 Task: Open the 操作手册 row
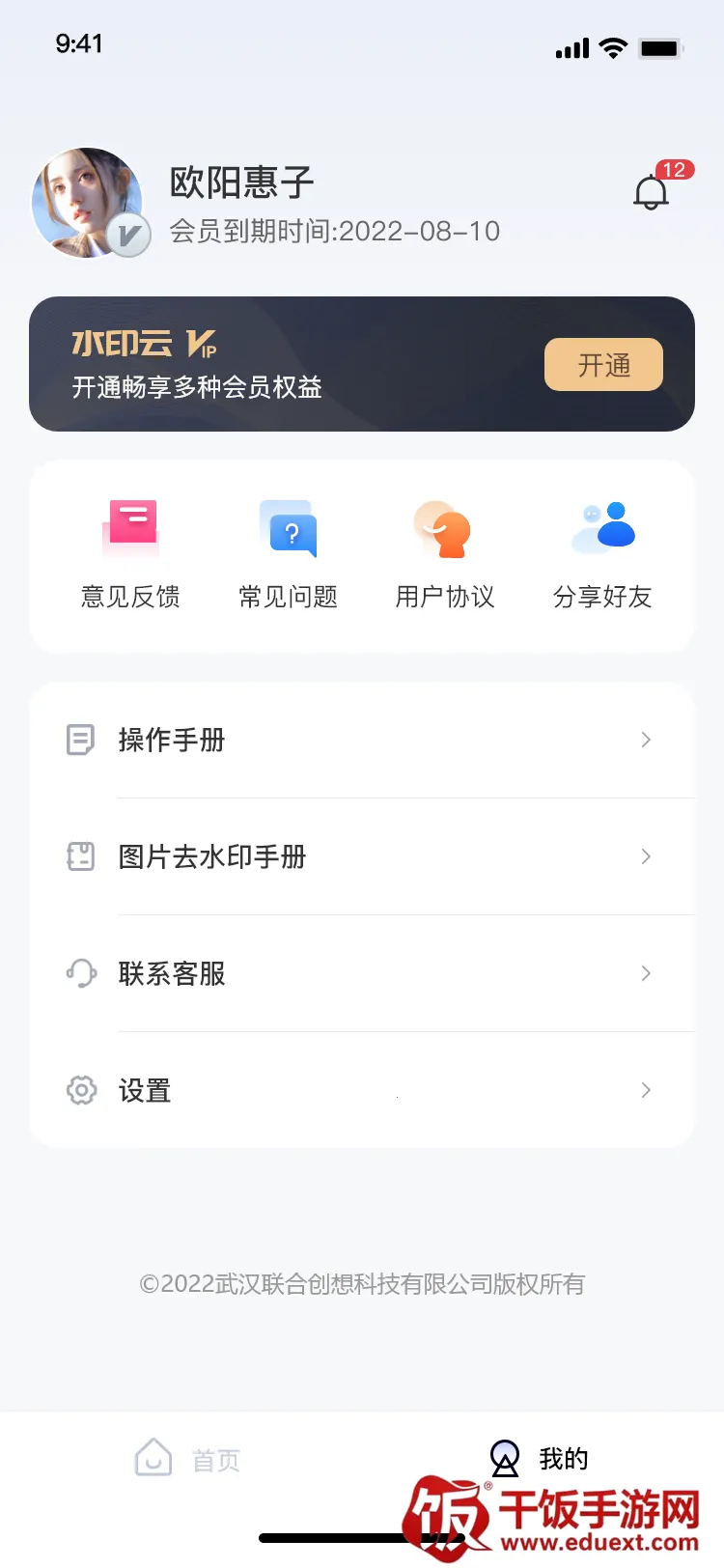[x=362, y=741]
